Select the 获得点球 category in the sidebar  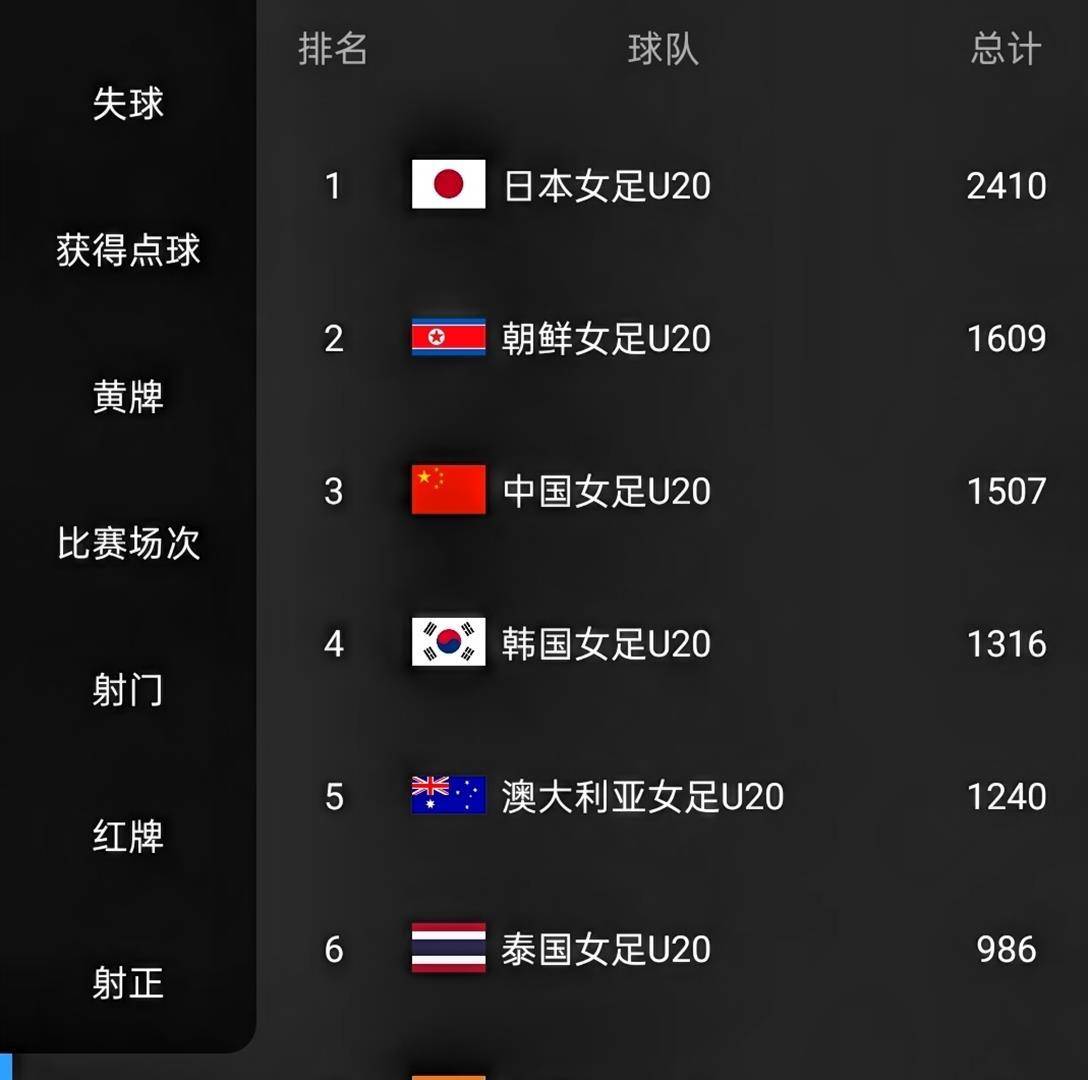(128, 250)
